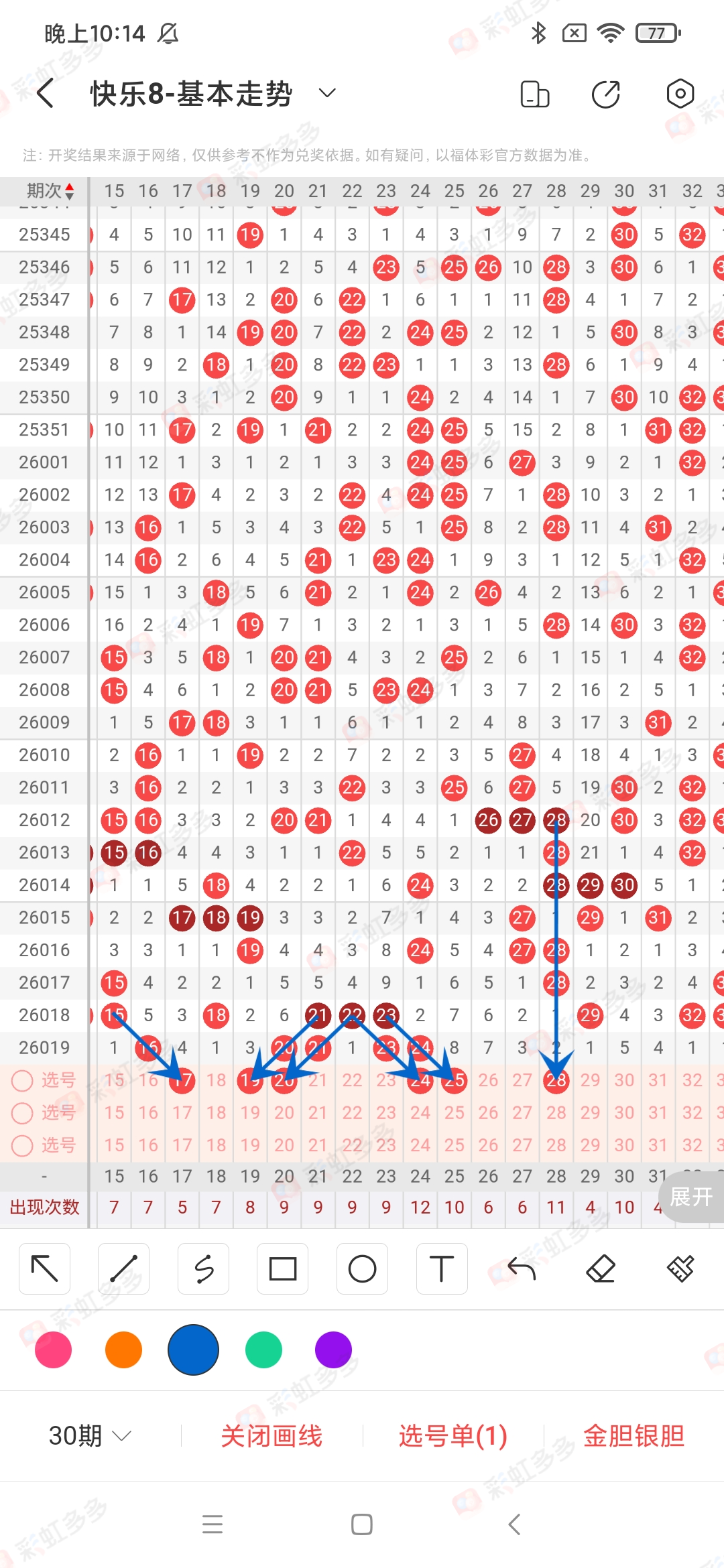Pick the circle shape tool
The width and height of the screenshot is (724, 1568).
point(362,1268)
